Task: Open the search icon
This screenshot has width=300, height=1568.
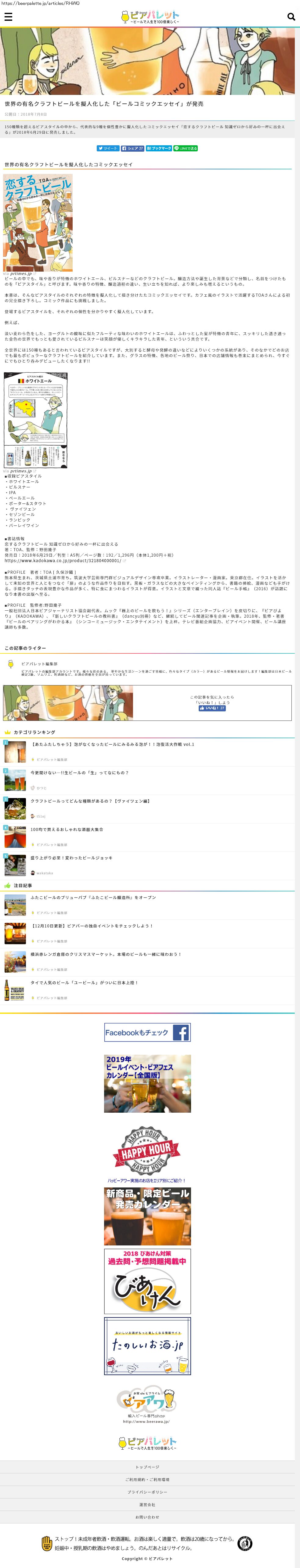Action: pos(291,17)
